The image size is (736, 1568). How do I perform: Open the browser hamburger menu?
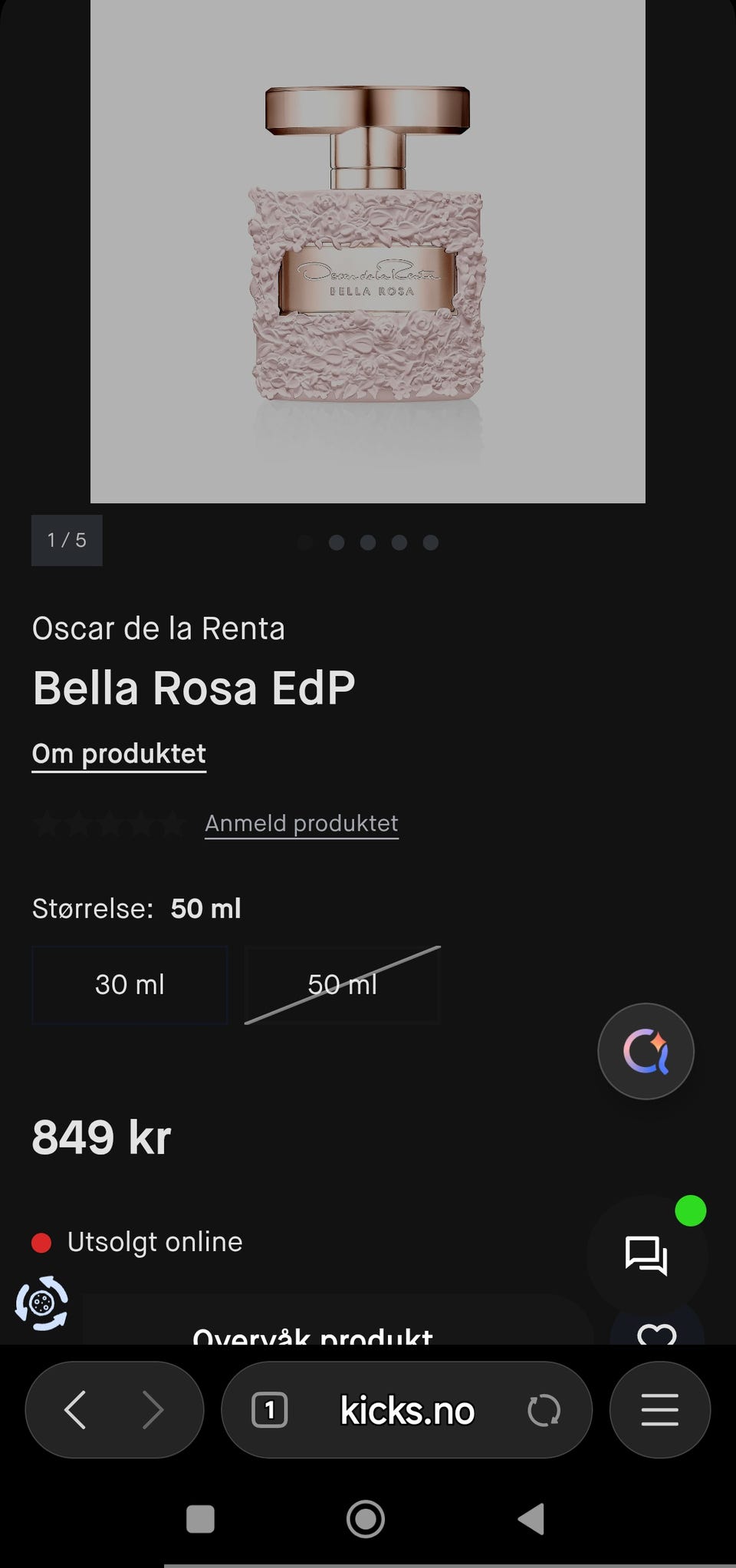pyautogui.click(x=659, y=1410)
